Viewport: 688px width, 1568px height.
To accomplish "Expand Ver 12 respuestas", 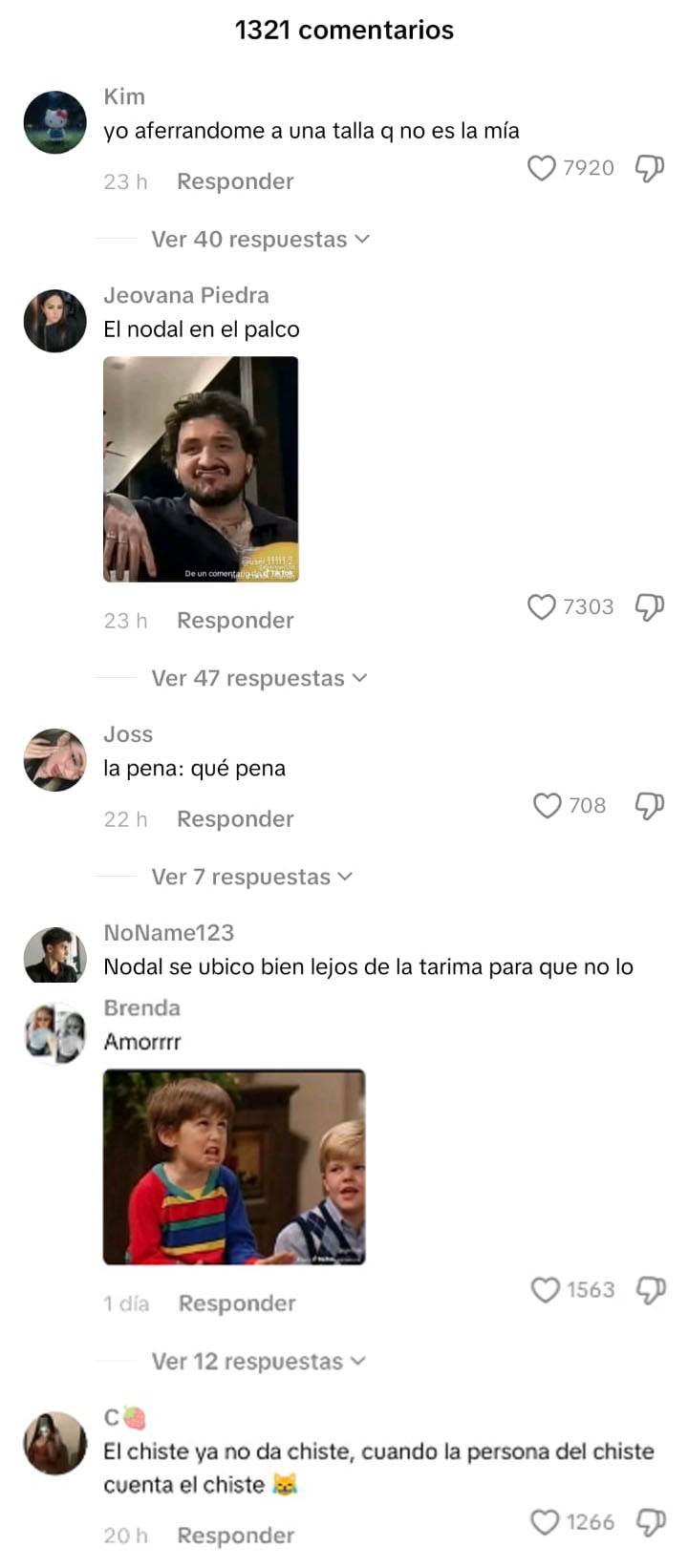I will (x=258, y=1362).
